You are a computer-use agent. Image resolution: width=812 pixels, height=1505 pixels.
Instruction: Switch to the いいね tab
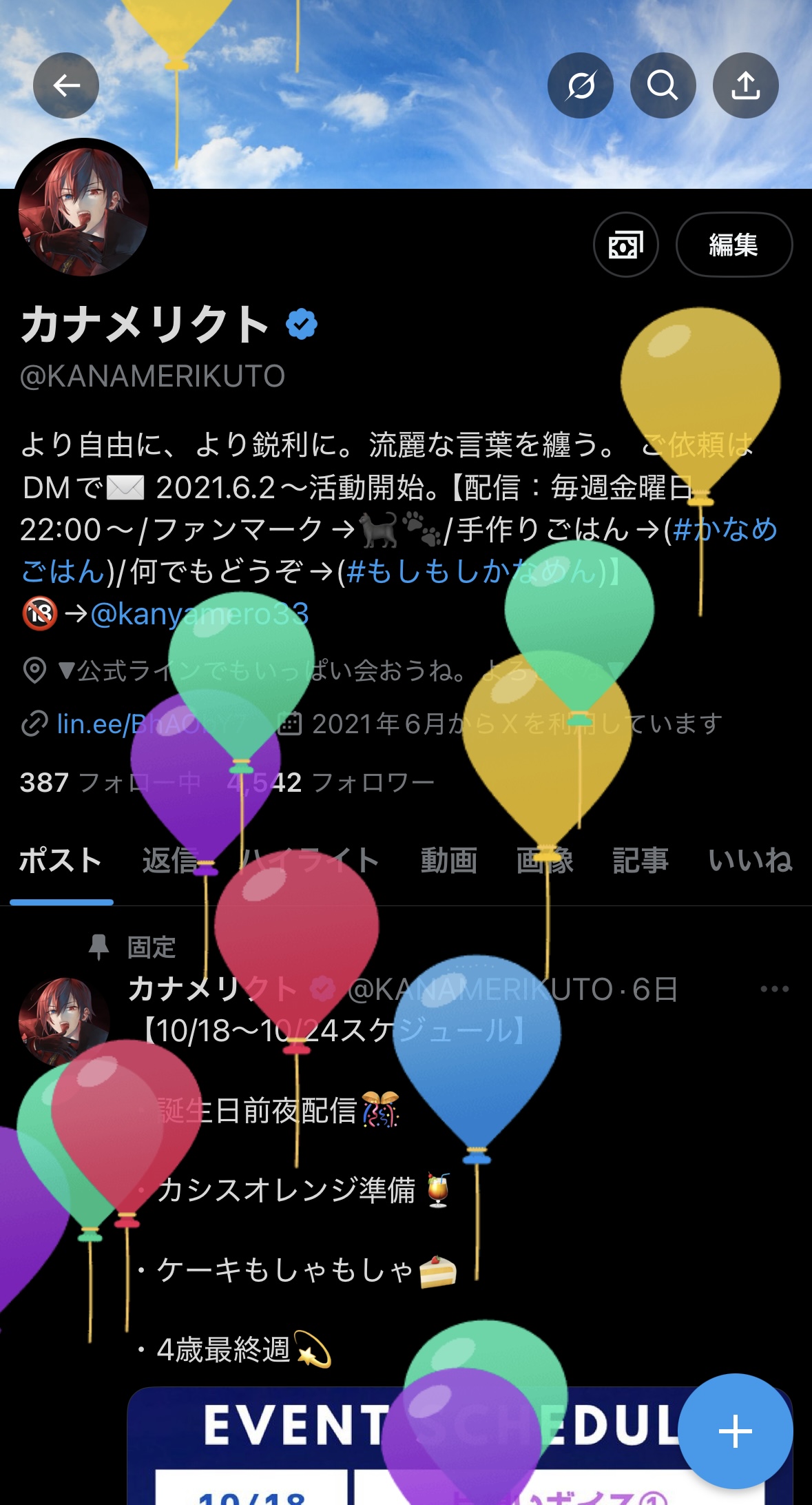(x=750, y=861)
